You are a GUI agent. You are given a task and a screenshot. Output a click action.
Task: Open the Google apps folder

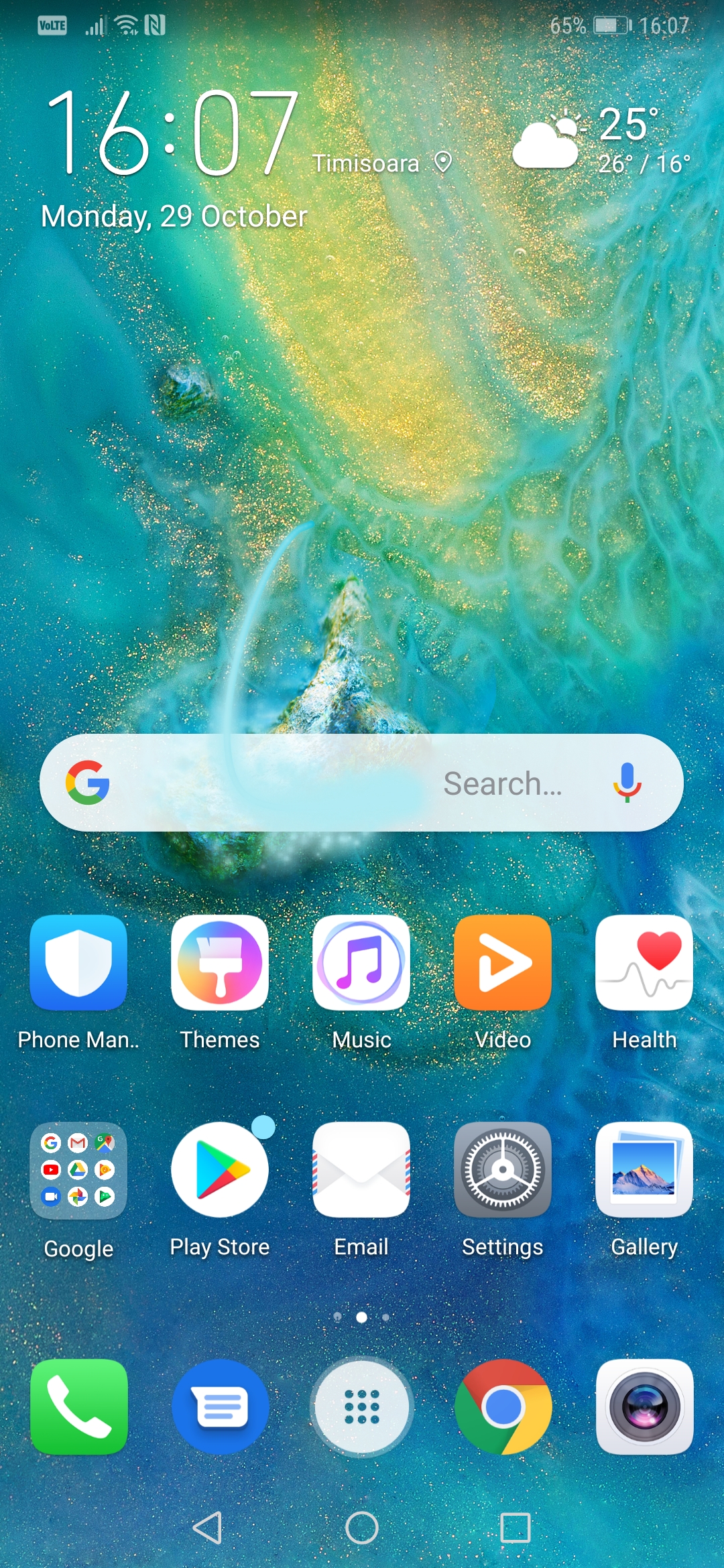click(78, 1170)
